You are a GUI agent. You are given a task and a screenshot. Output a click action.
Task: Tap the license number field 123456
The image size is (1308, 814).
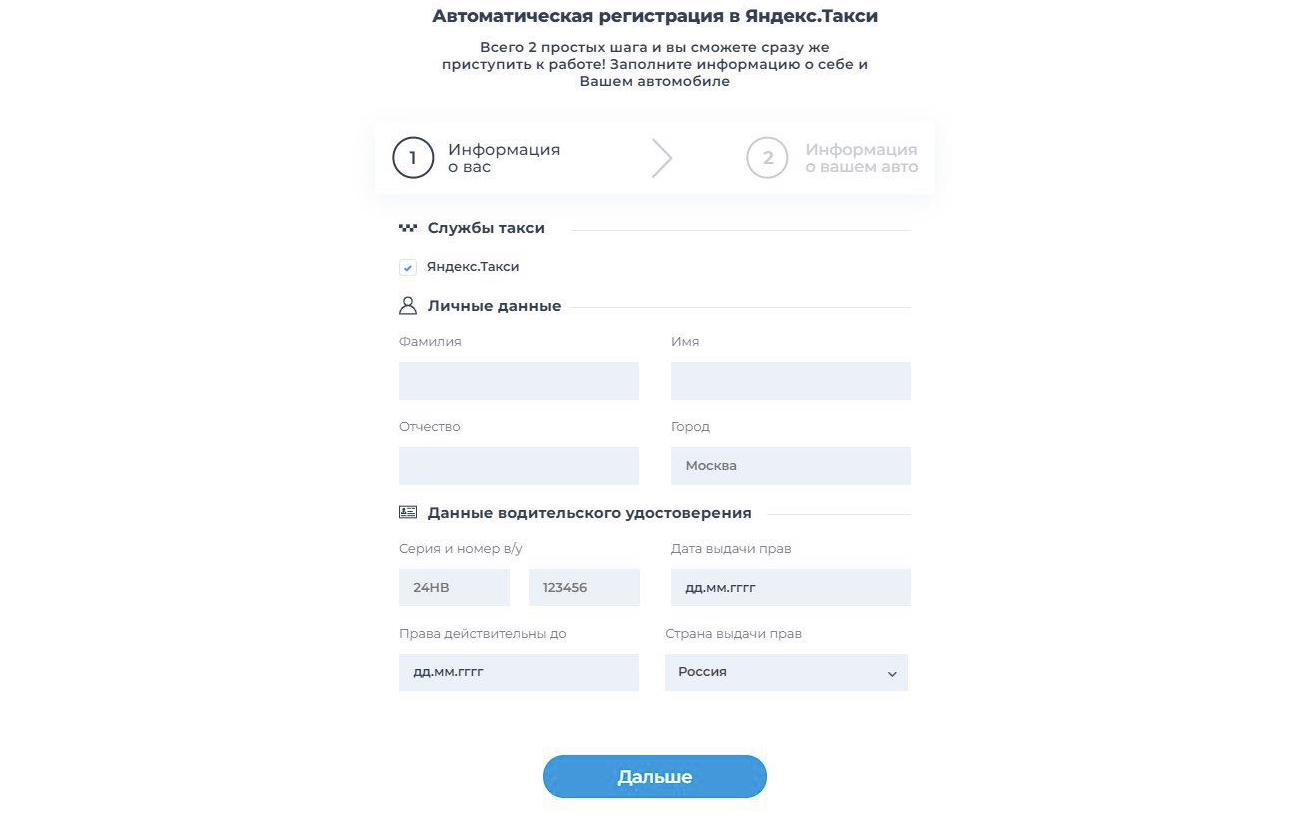[584, 588]
